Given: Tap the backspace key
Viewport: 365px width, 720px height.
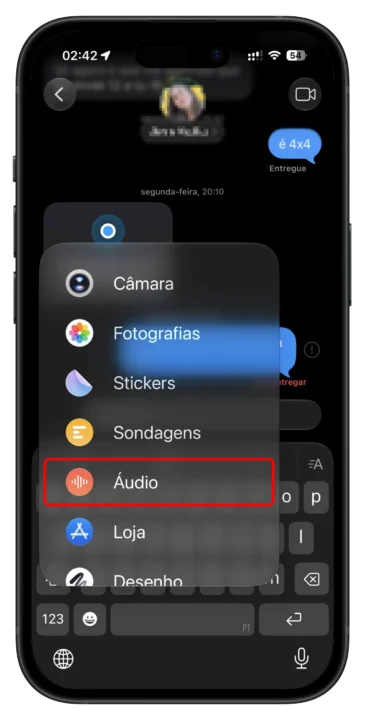Looking at the screenshot, I should 312,579.
